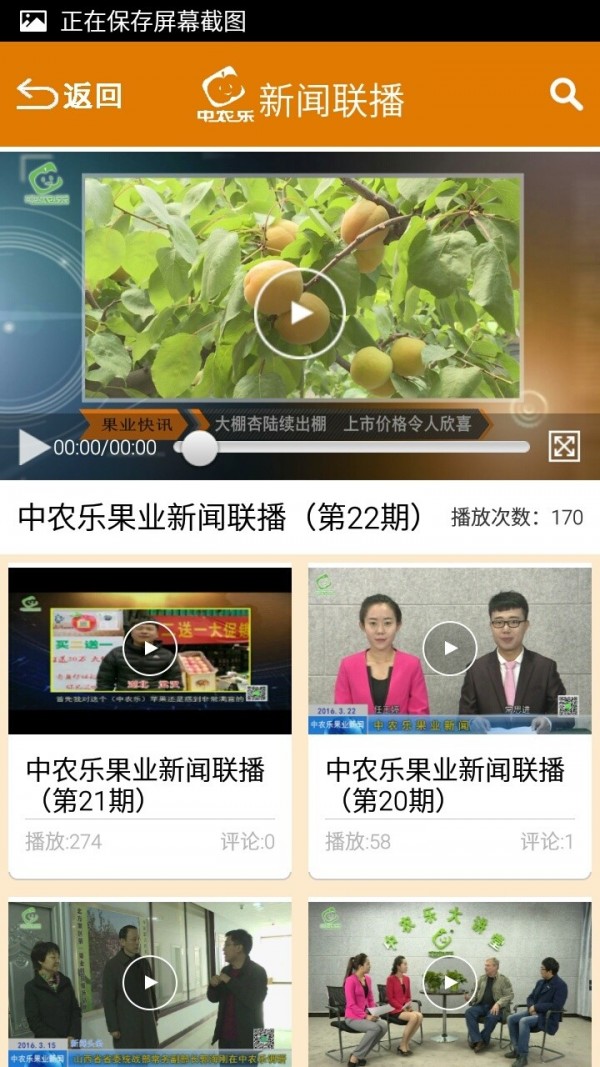Open the search magnifier icon
Screen dimensions: 600x1067
pos(566,95)
